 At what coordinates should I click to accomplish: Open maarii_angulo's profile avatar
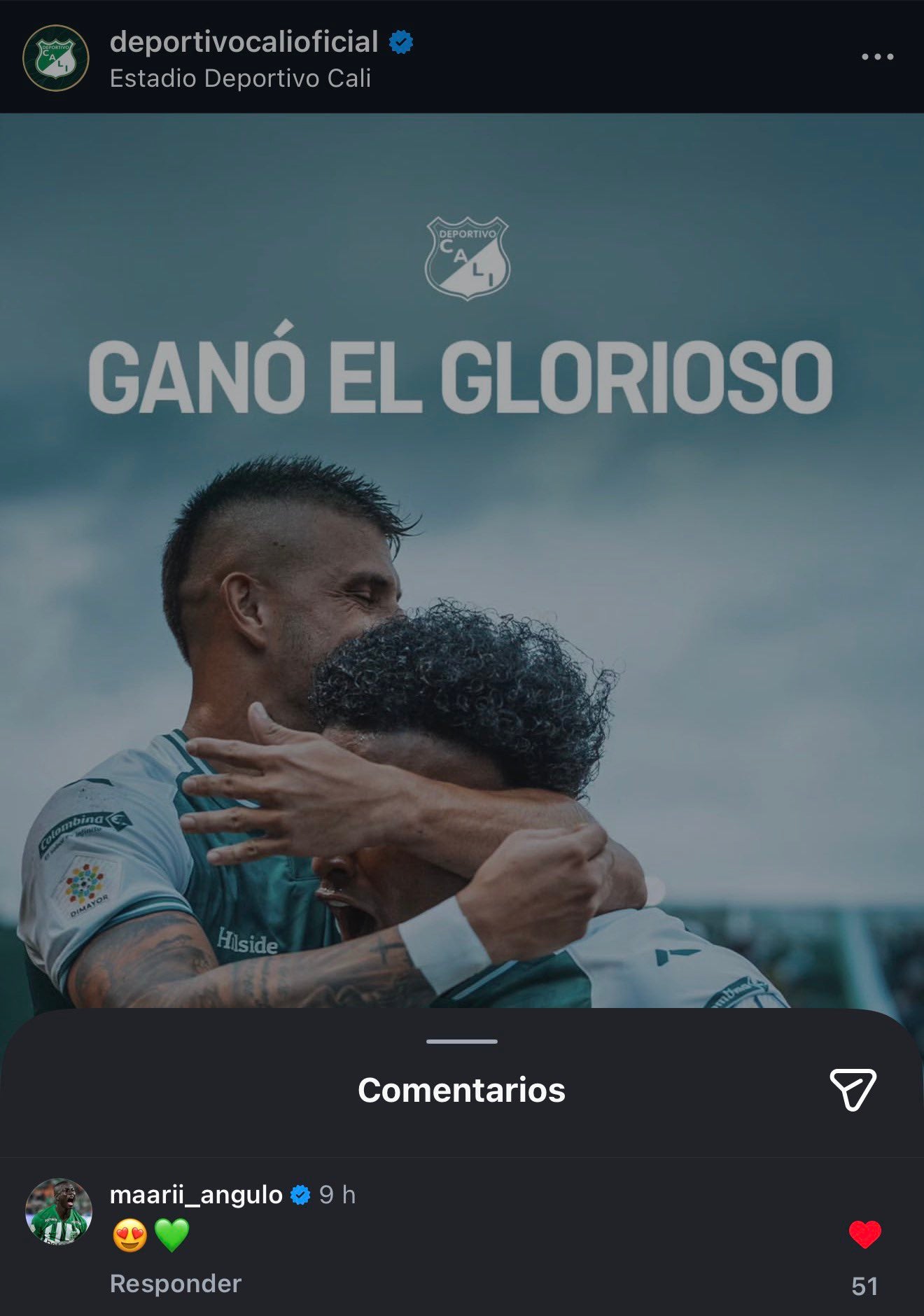pyautogui.click(x=59, y=1212)
